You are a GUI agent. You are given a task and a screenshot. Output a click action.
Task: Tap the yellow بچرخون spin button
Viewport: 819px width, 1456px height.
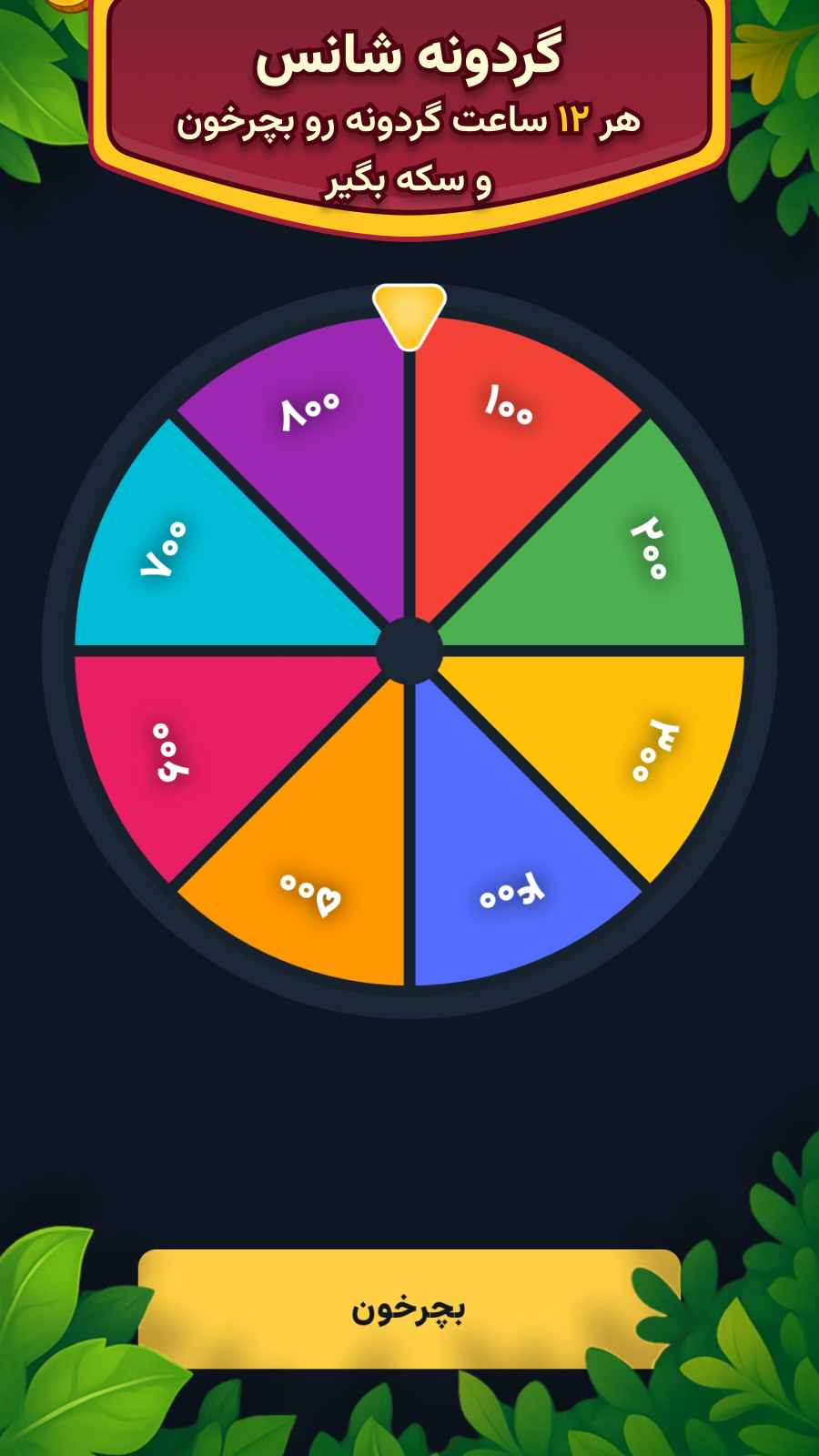tap(409, 1309)
